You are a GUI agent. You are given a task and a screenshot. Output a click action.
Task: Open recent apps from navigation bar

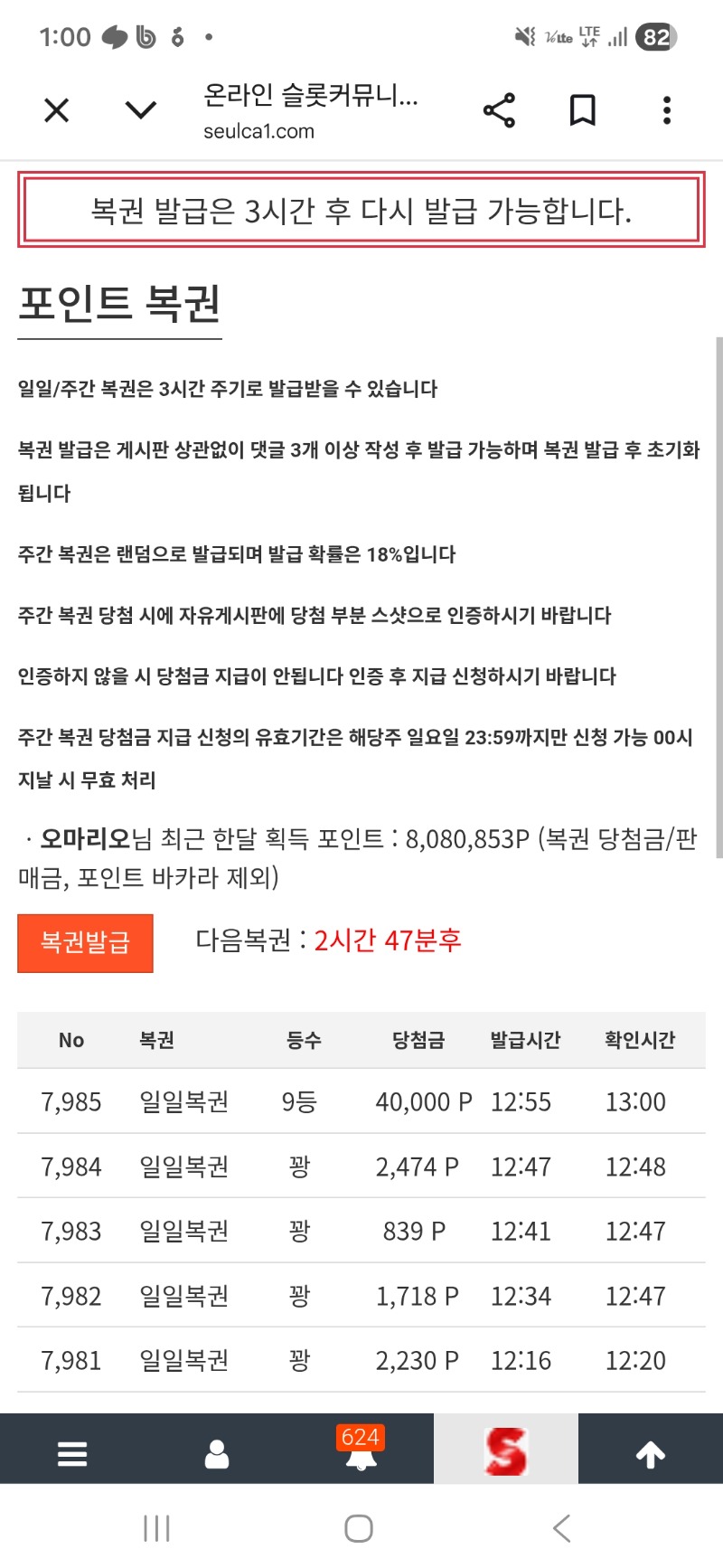pos(156,1528)
